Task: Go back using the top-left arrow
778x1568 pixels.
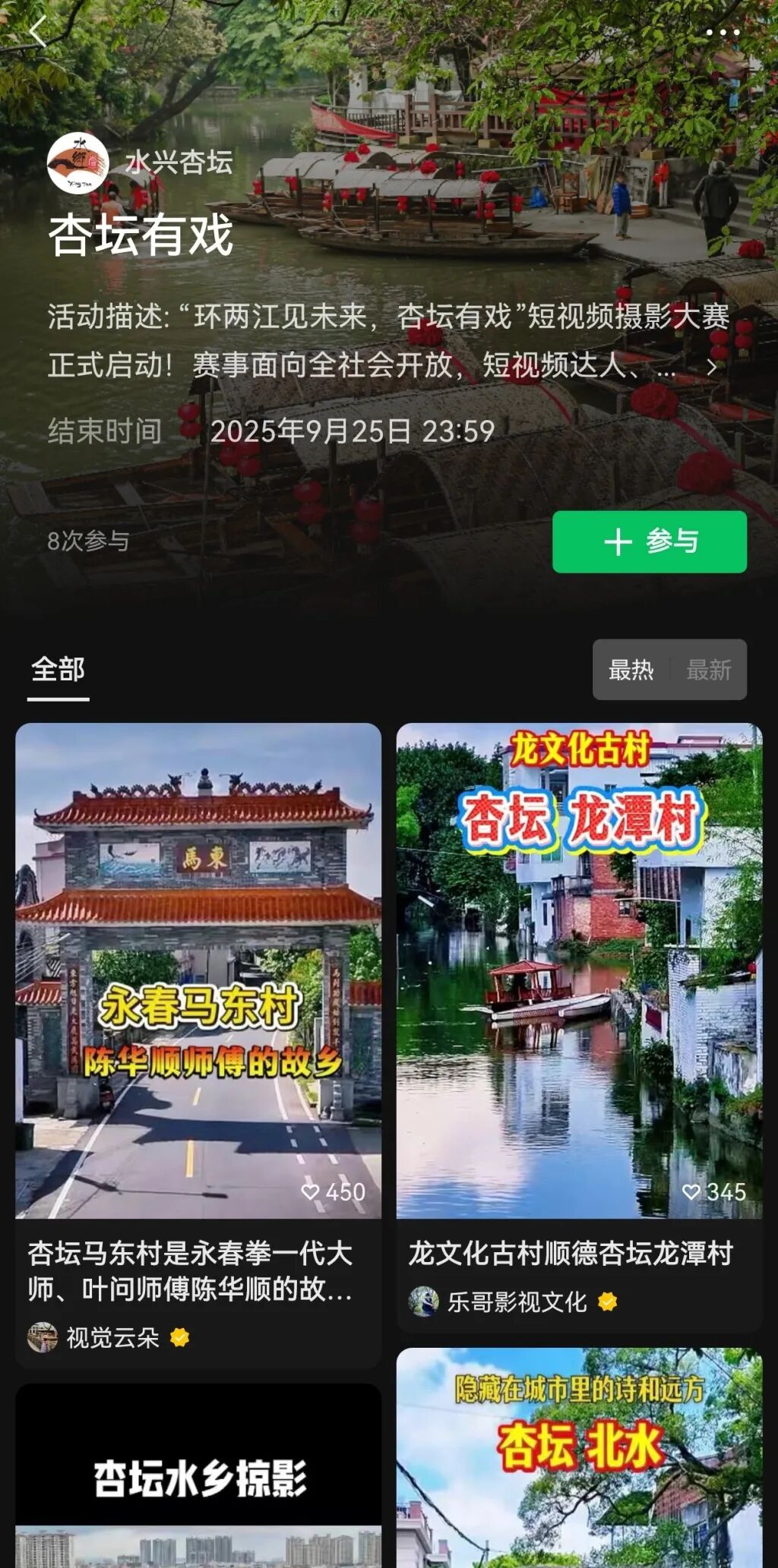Action: (x=38, y=32)
